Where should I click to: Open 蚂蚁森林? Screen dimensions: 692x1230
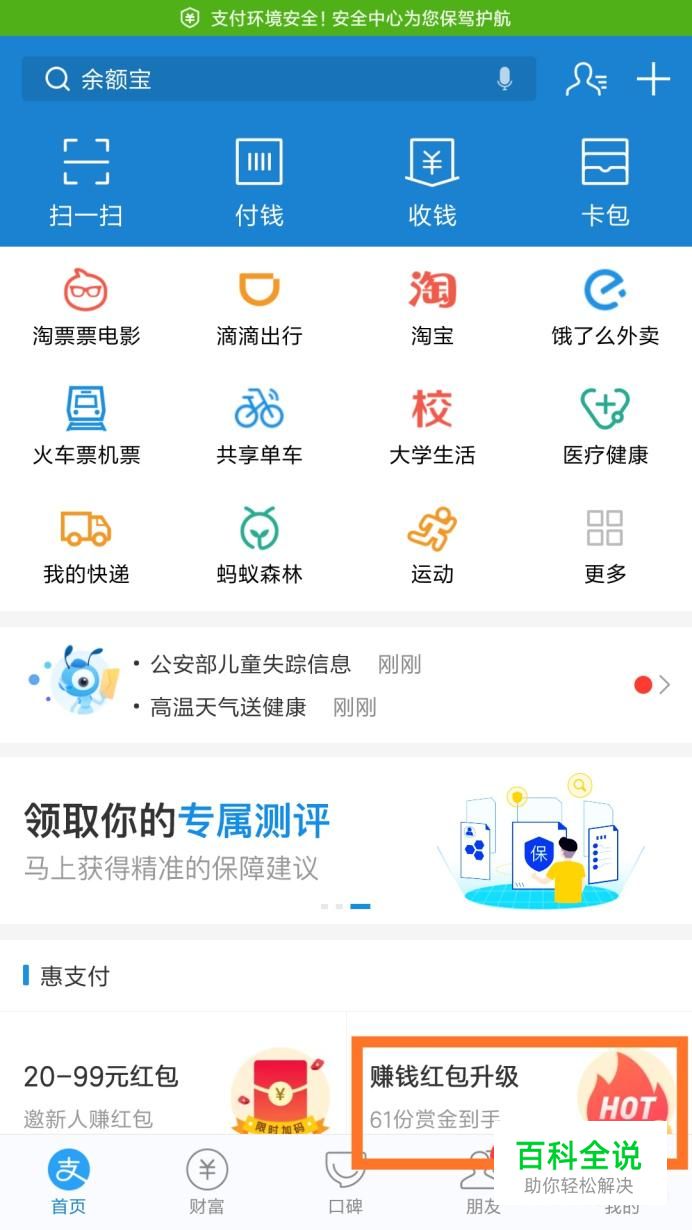(259, 546)
